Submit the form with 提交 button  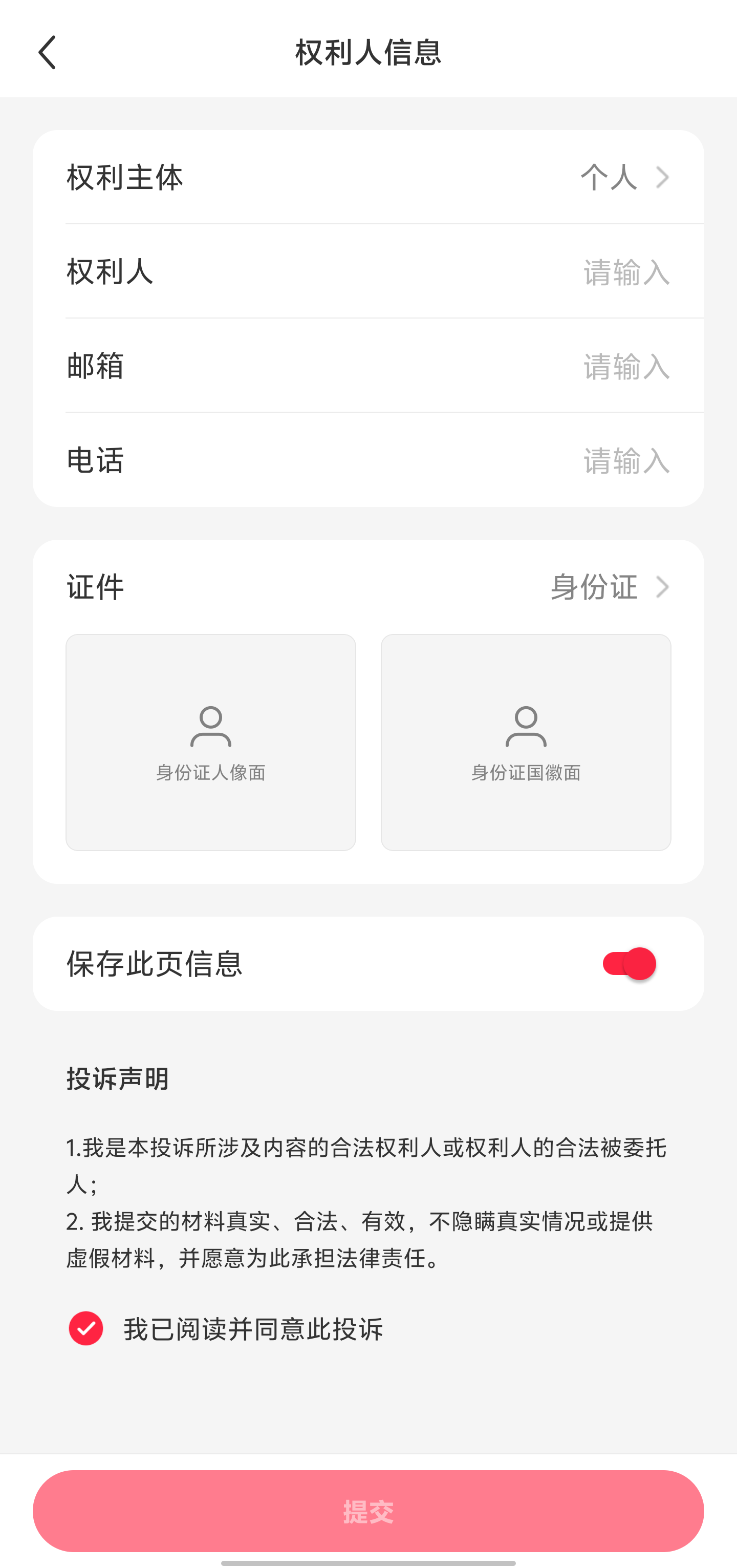pyautogui.click(x=368, y=1510)
